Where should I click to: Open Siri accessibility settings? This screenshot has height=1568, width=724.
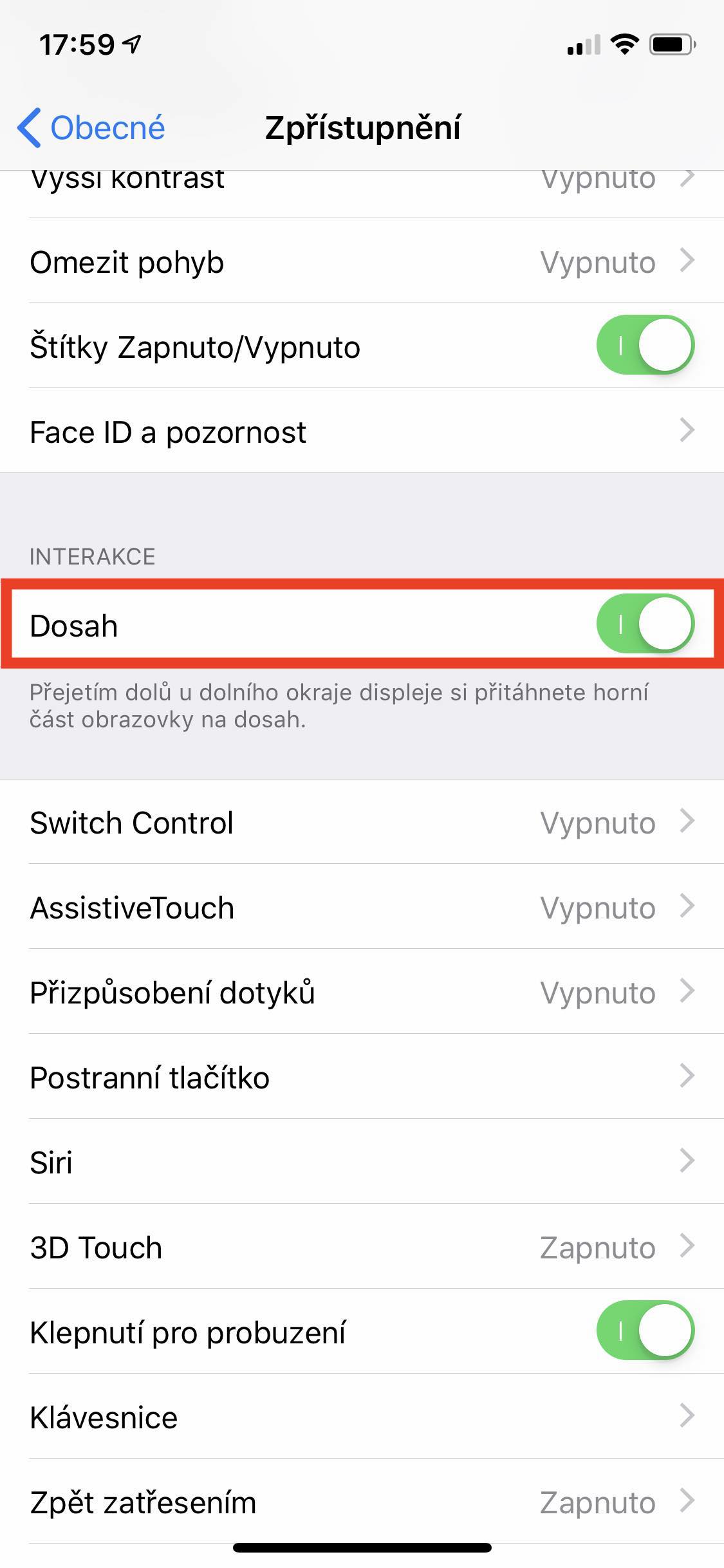click(362, 1162)
